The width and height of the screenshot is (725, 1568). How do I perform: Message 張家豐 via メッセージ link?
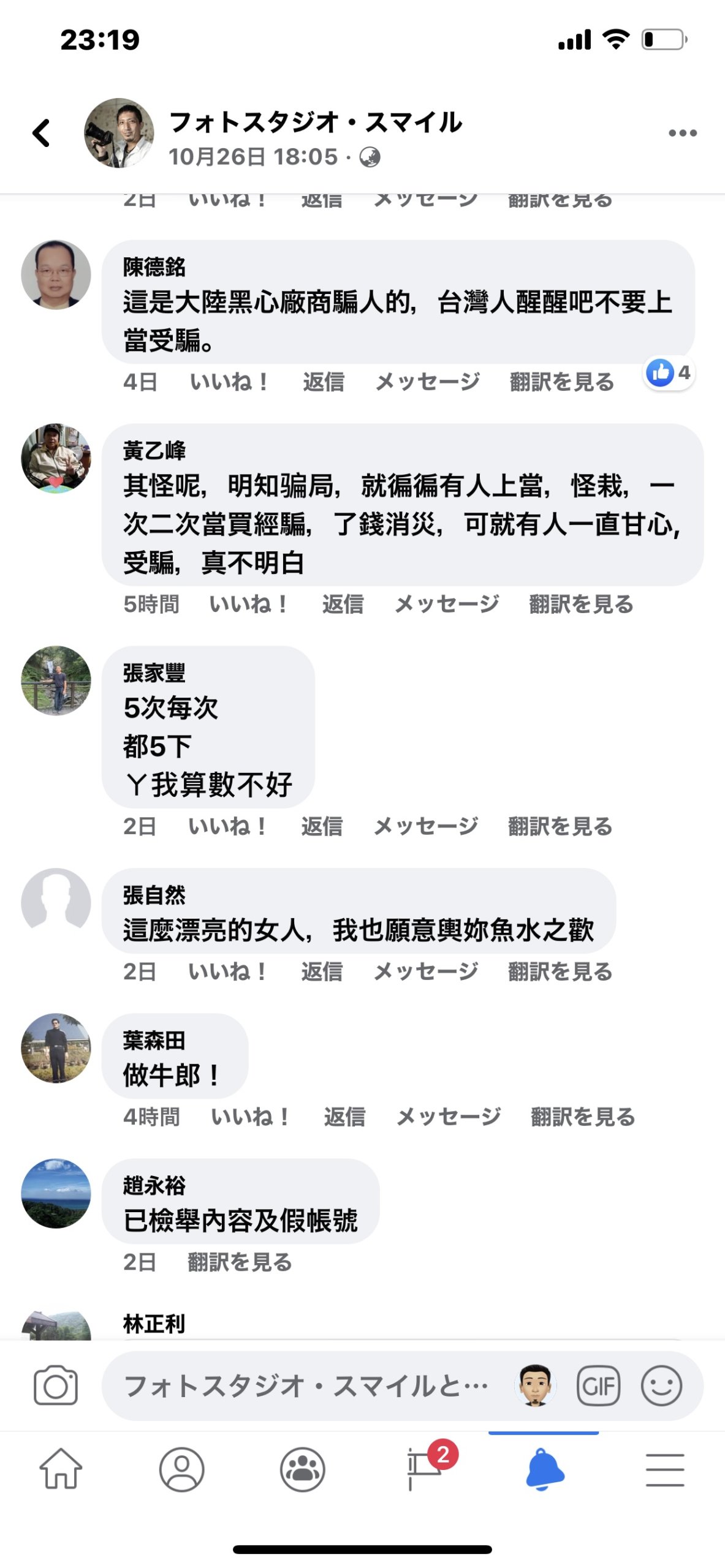coord(426,826)
